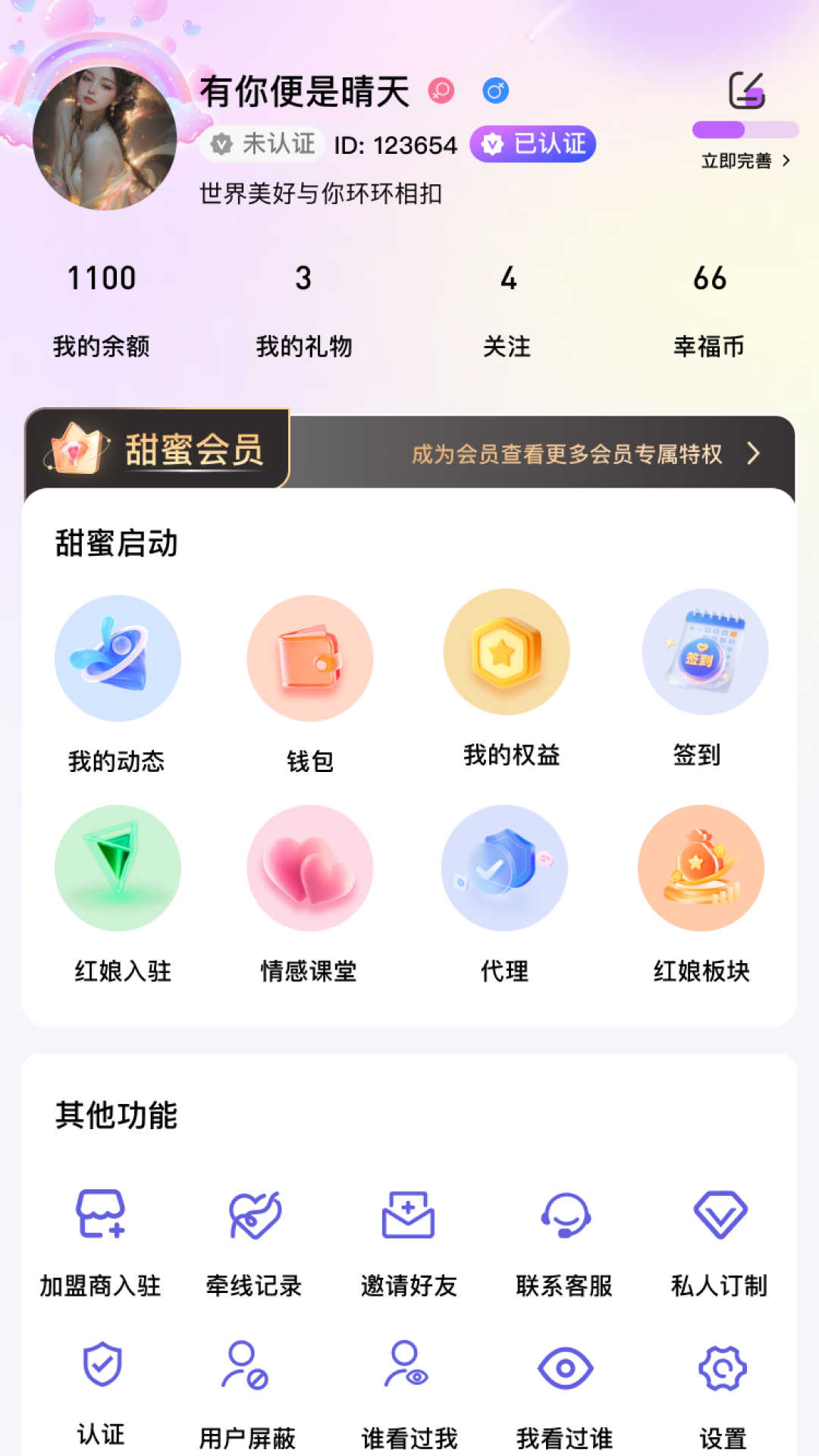Open 我的动态 (My Moments)

[118, 658]
